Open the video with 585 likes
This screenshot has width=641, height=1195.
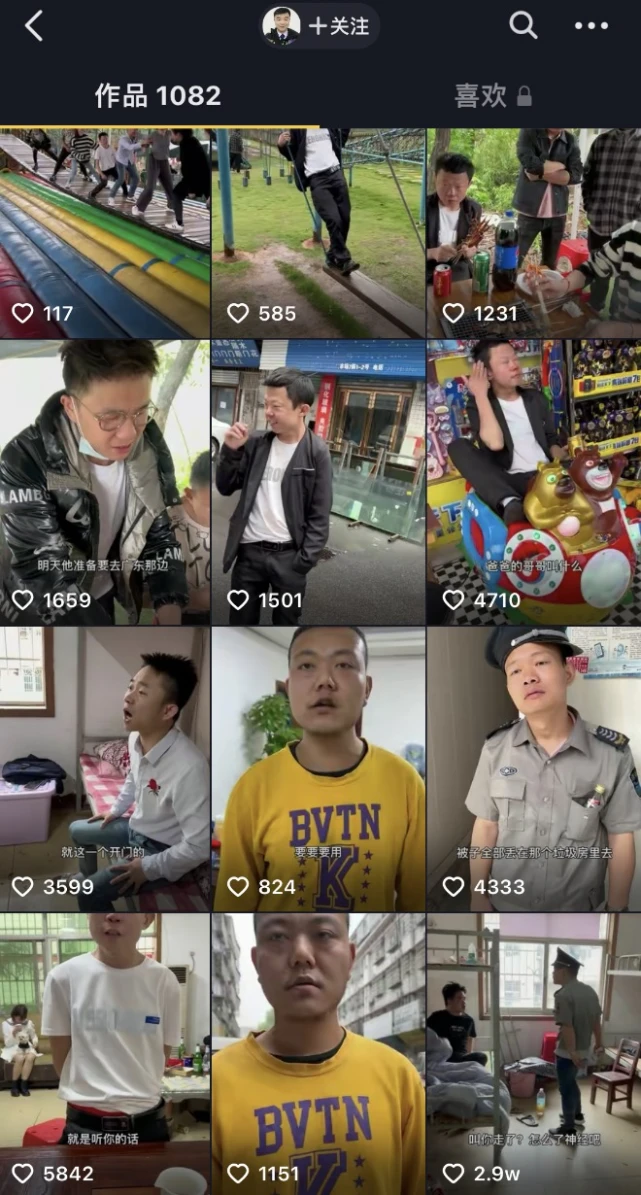coord(318,234)
